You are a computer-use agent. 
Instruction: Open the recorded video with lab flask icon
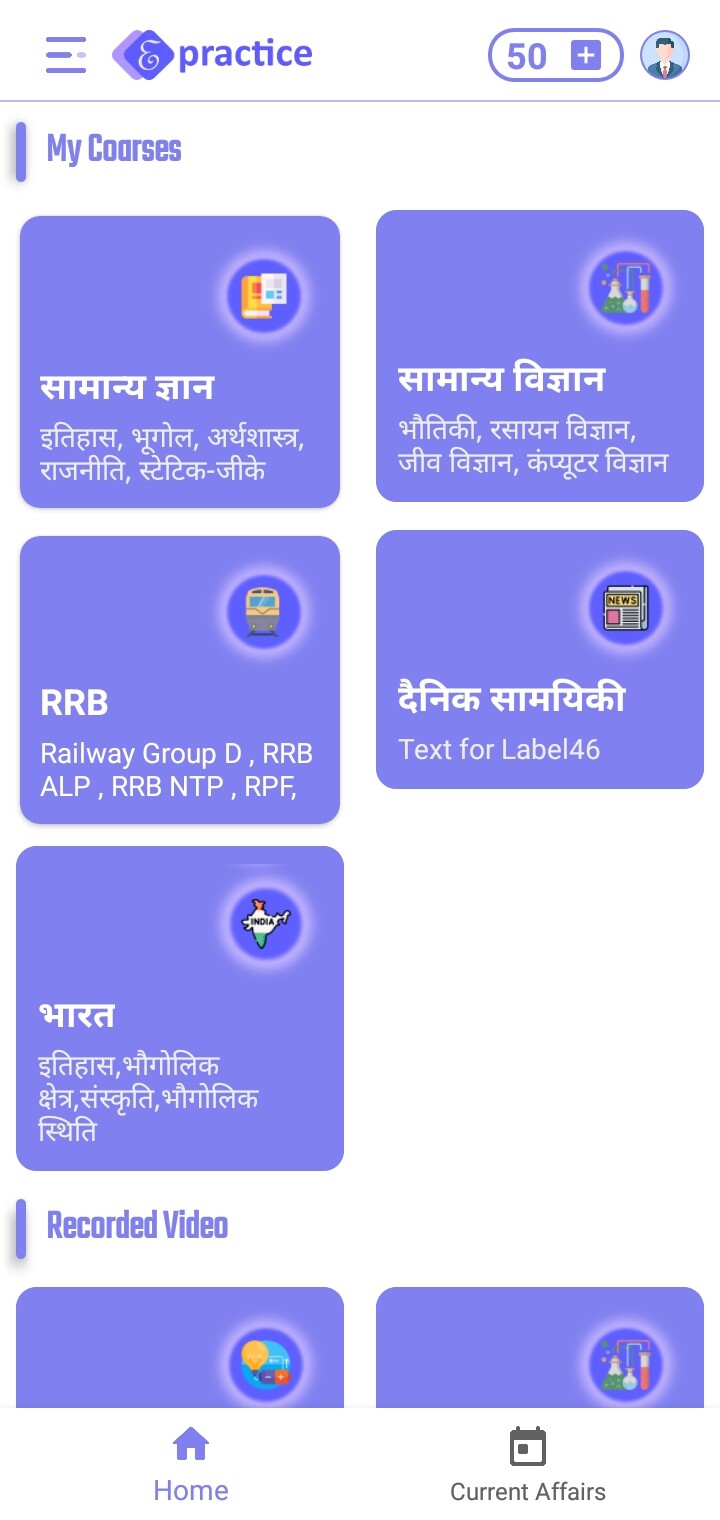540,1348
